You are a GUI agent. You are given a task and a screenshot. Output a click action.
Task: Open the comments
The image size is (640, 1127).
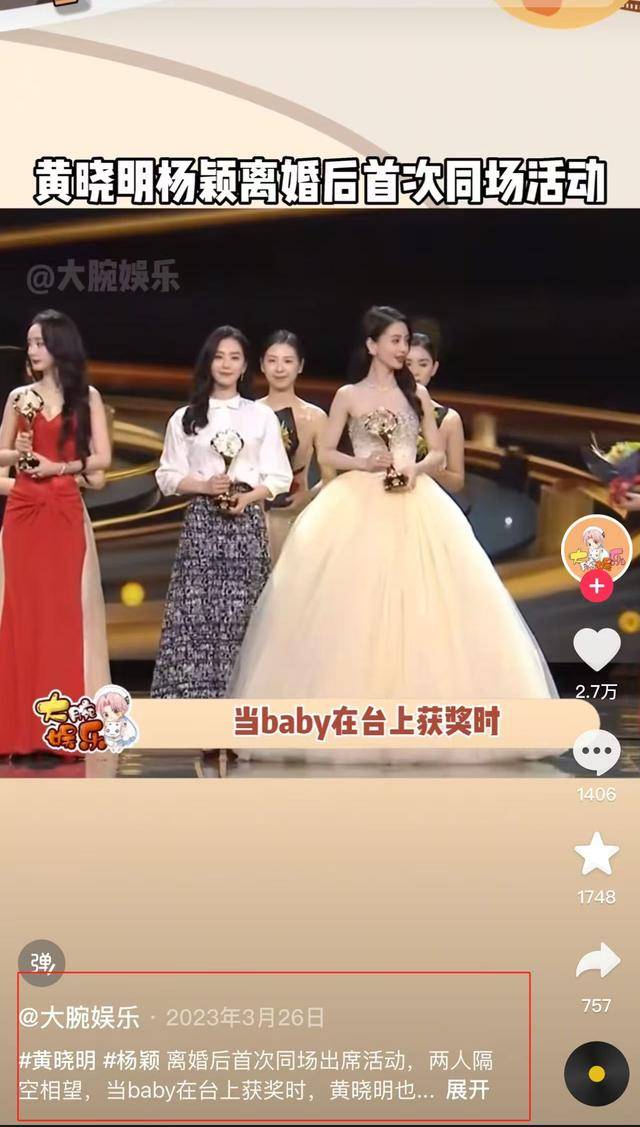point(597,753)
